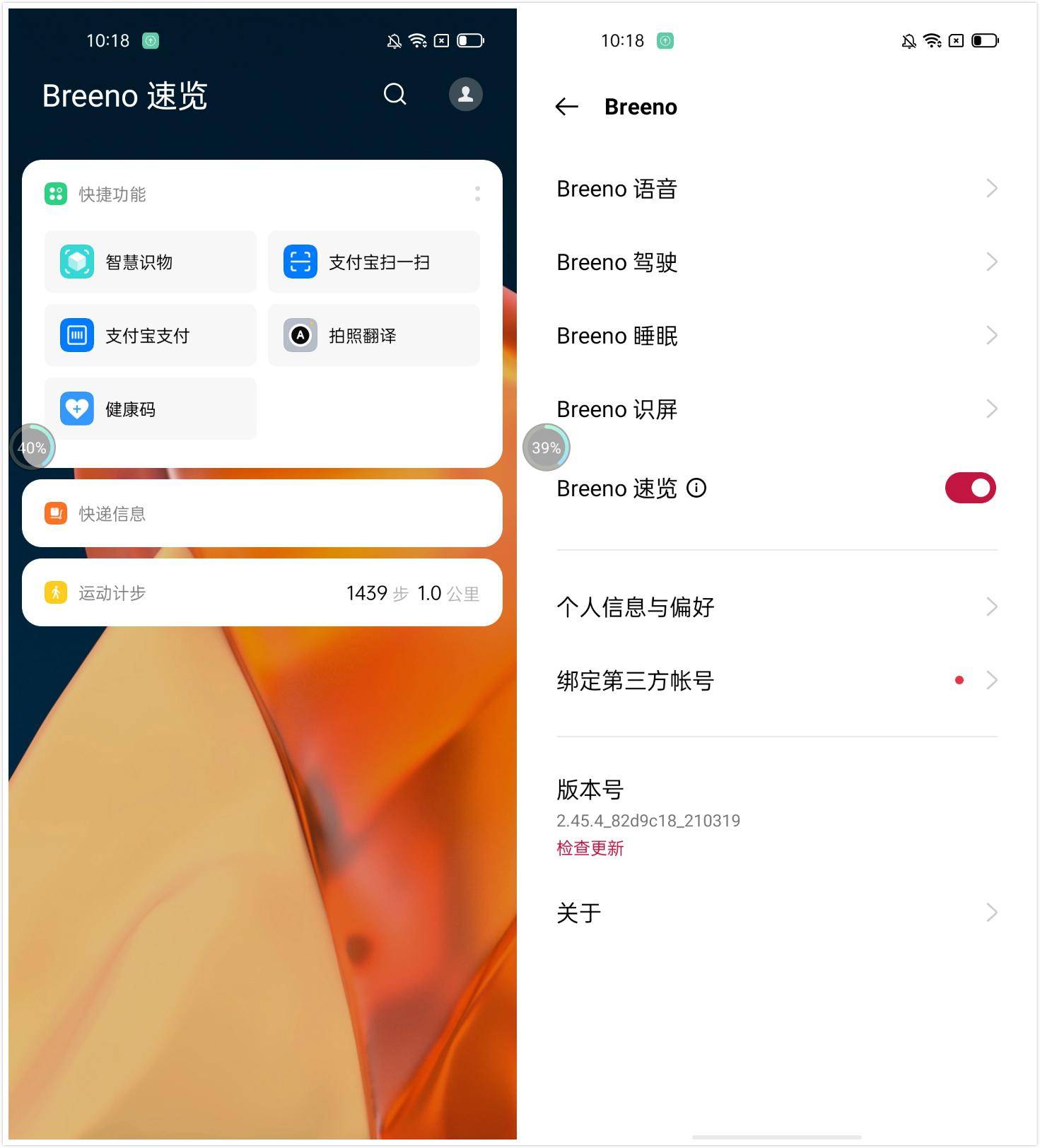1040x1148 pixels.
Task: Open the profile avatar icon
Action: [x=465, y=94]
